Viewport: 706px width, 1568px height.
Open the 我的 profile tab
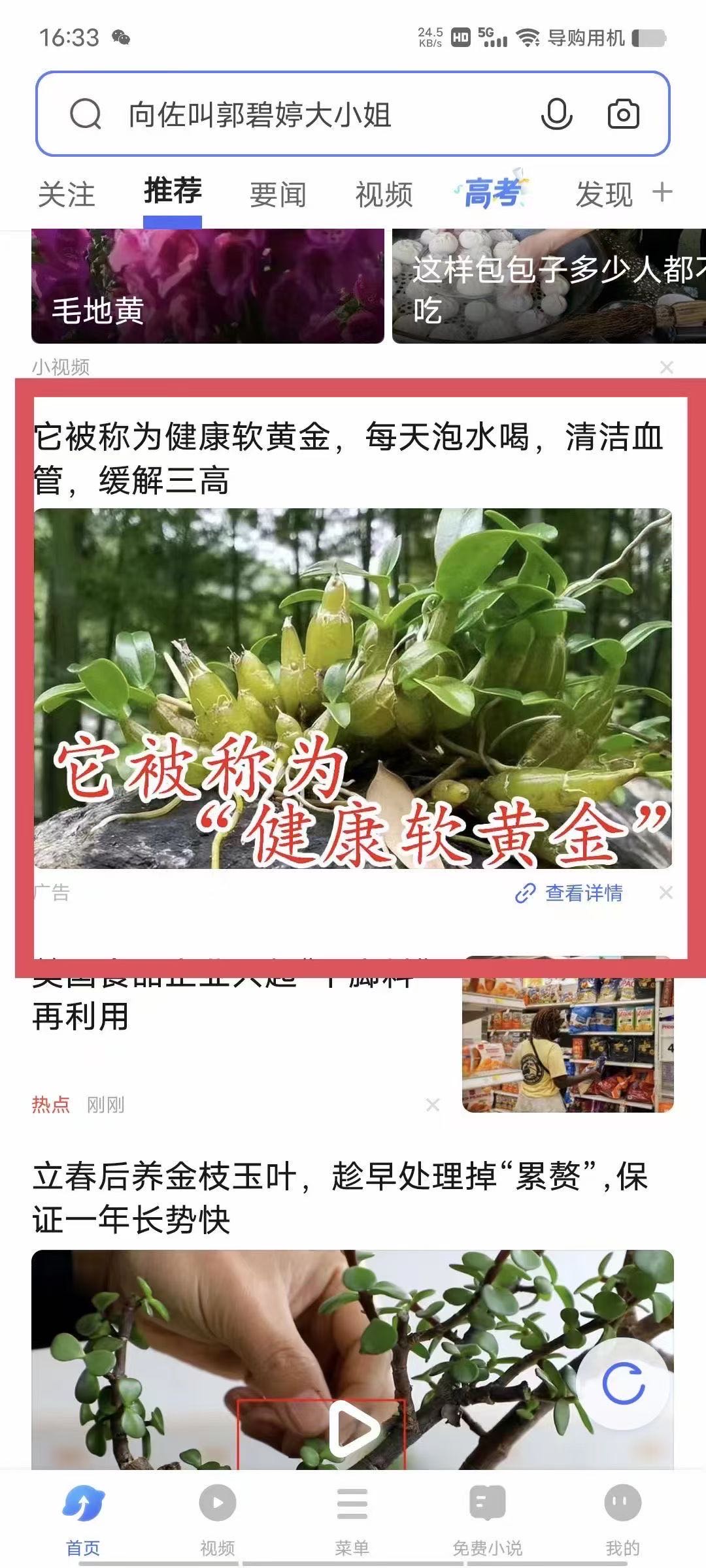click(x=622, y=1517)
